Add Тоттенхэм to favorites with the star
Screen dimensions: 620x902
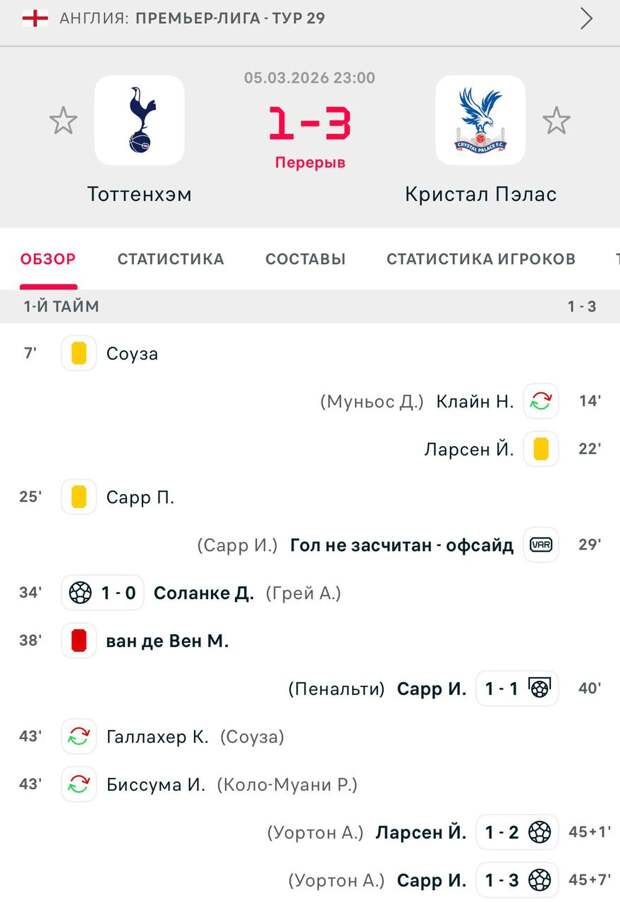(63, 121)
